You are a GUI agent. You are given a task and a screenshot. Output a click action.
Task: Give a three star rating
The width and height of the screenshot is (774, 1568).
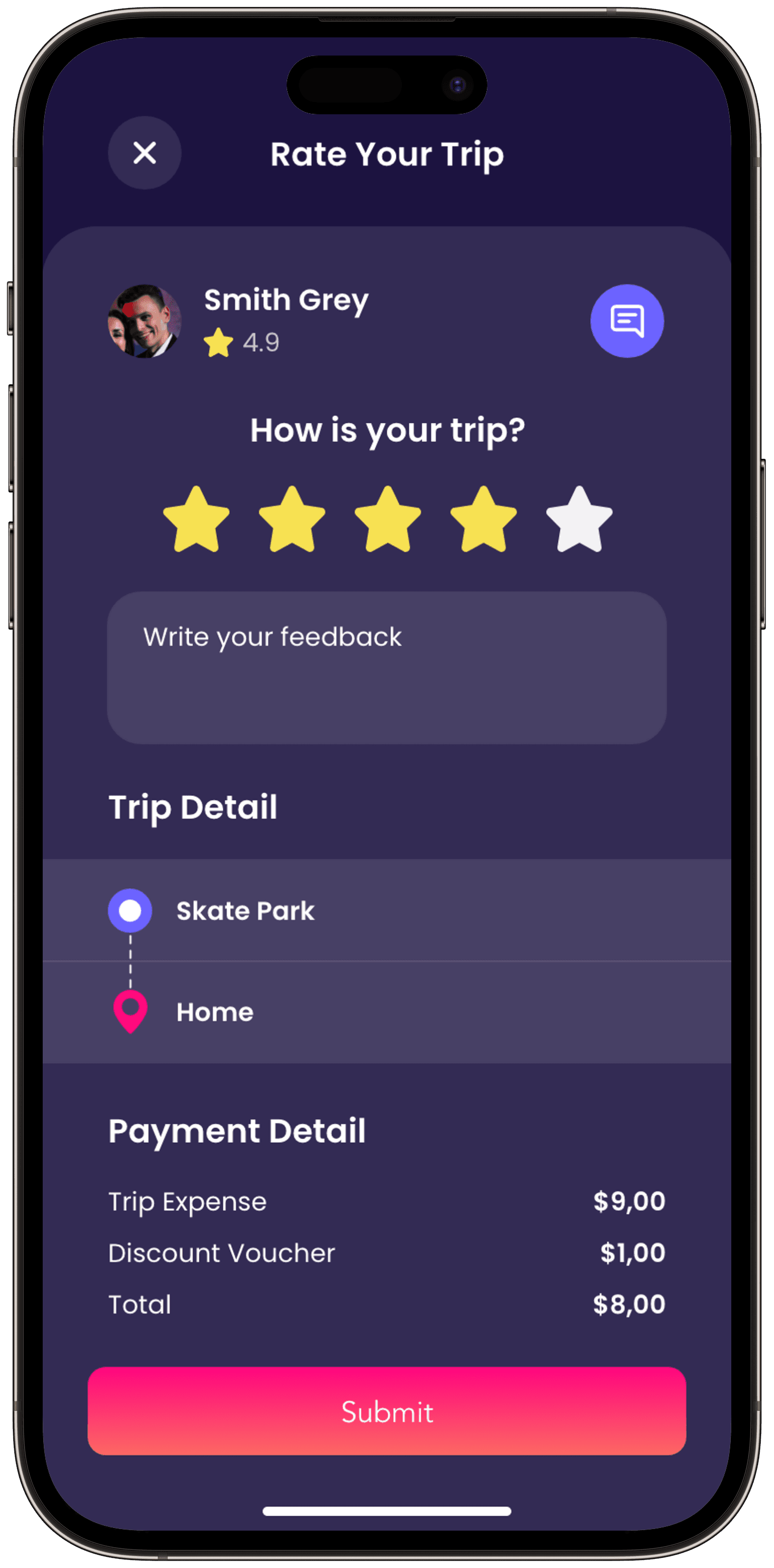[388, 519]
